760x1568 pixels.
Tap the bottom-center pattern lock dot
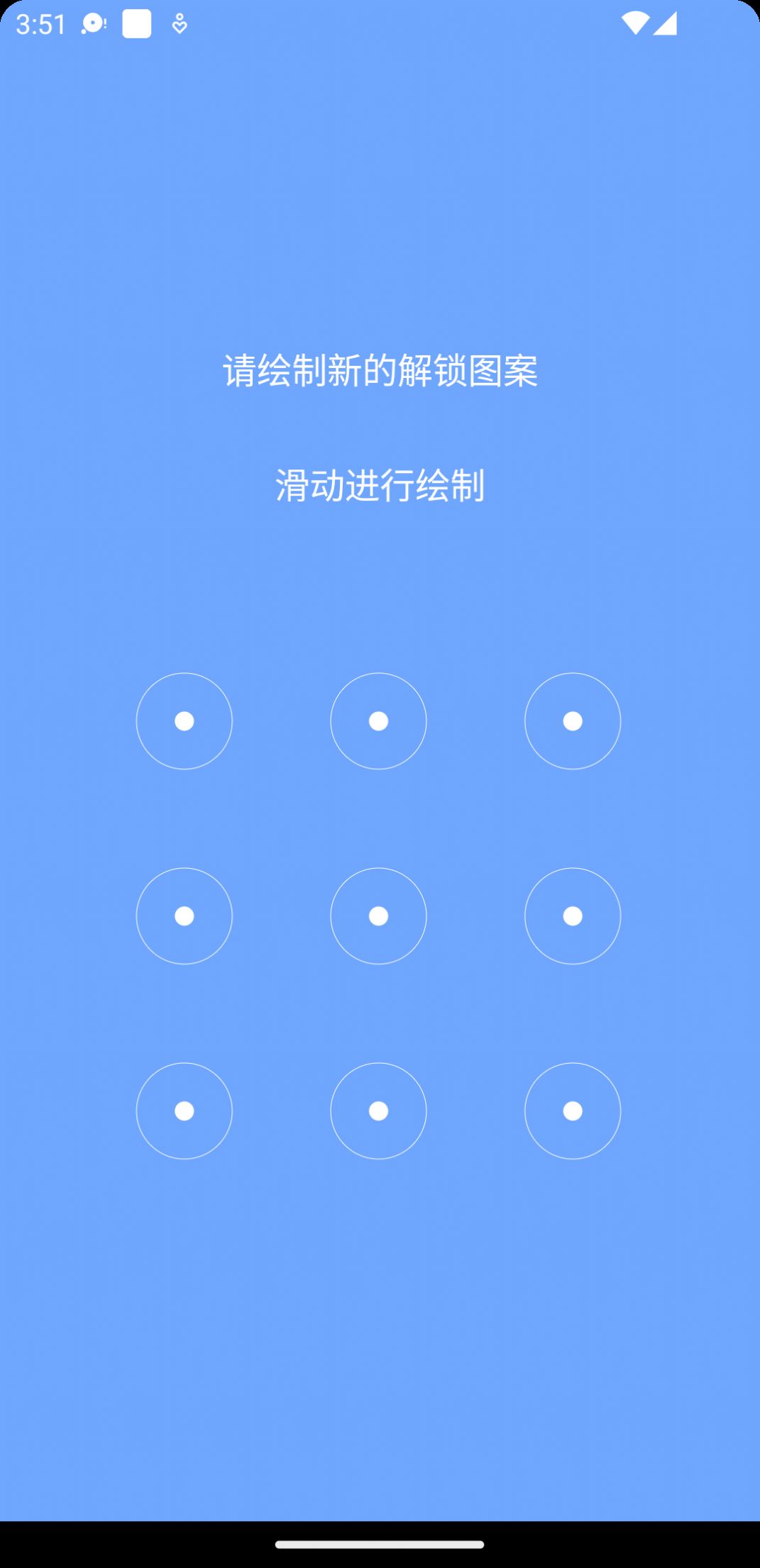(379, 1111)
